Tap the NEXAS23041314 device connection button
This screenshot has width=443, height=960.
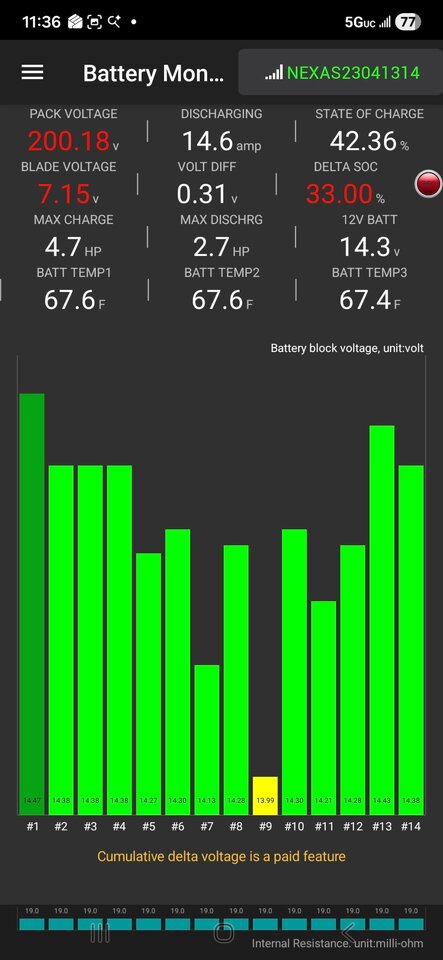pos(340,73)
